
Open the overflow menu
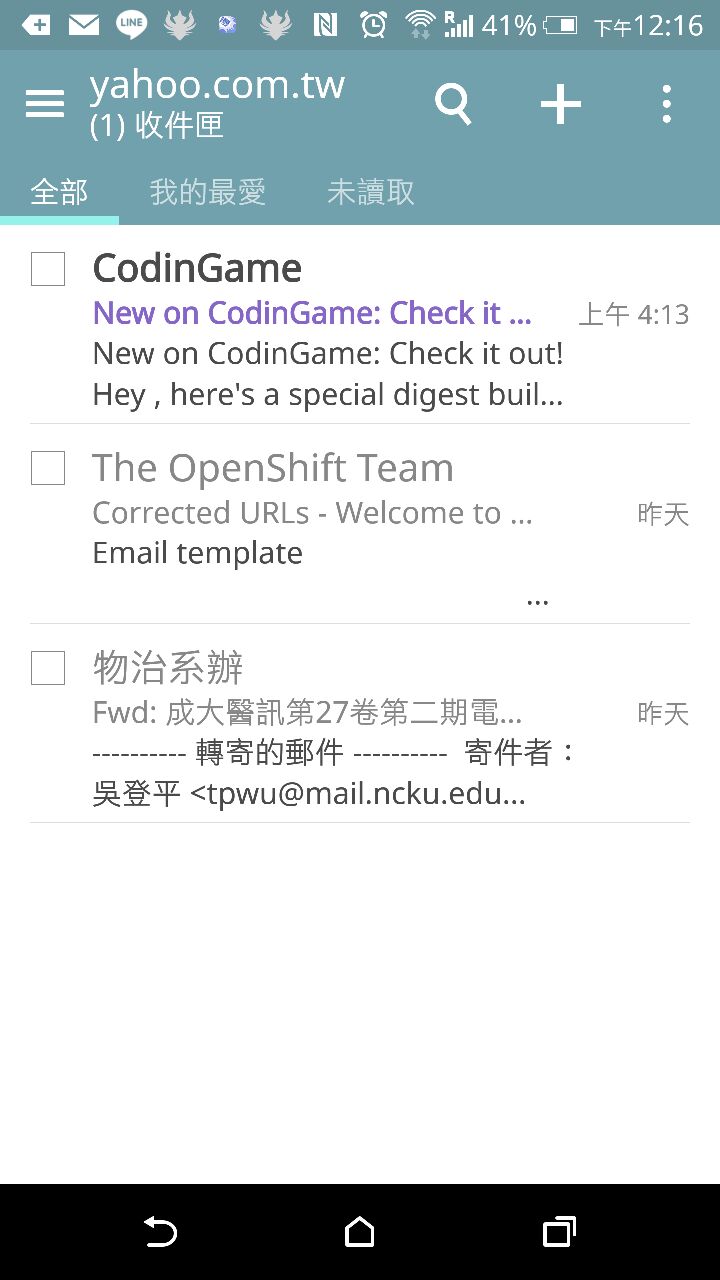coord(666,104)
